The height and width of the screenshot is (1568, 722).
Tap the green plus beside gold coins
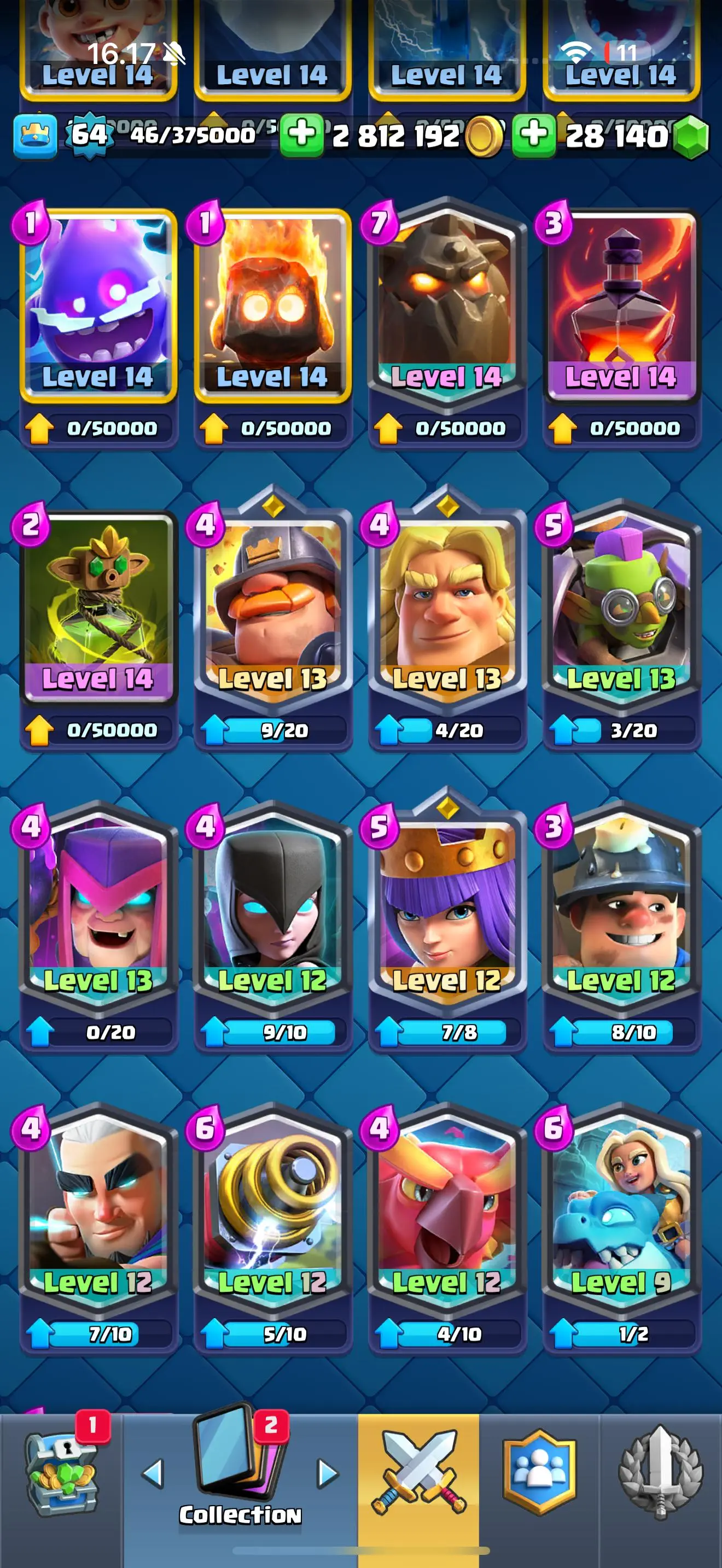pyautogui.click(x=301, y=134)
